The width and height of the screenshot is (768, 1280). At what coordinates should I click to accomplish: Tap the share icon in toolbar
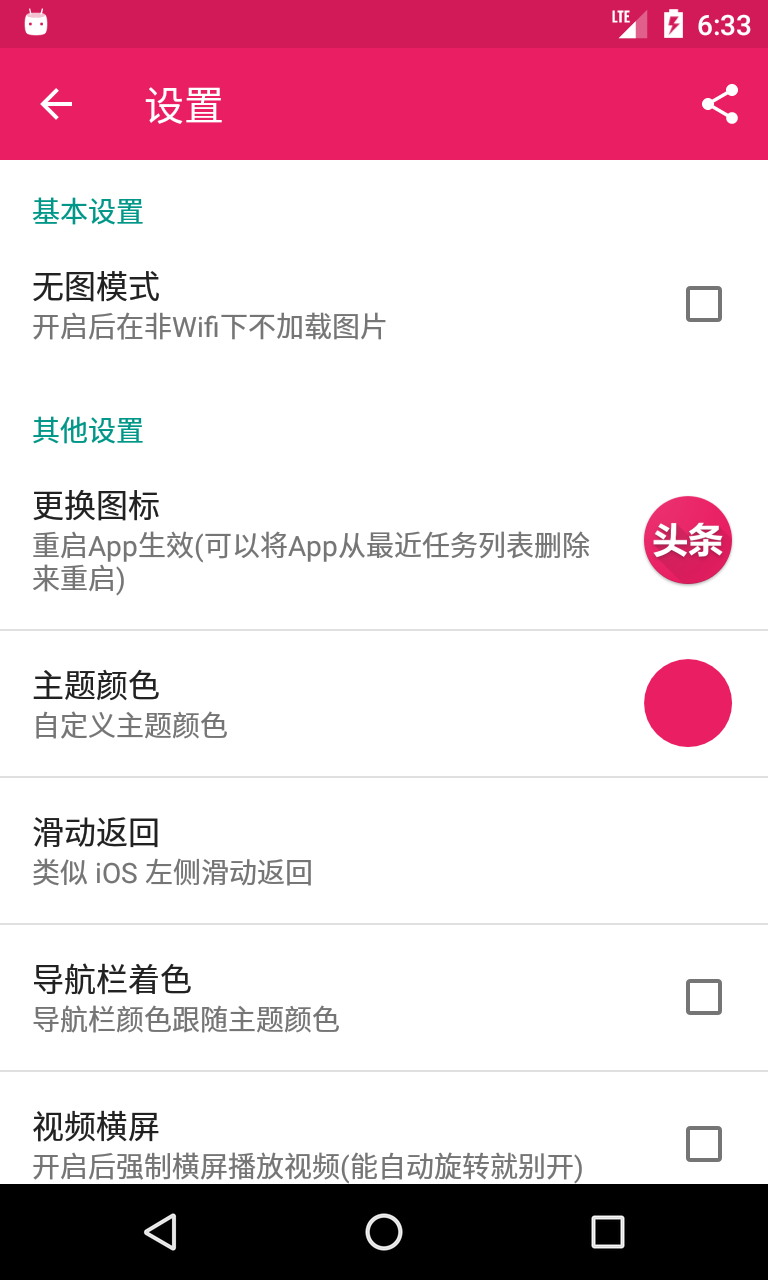720,104
